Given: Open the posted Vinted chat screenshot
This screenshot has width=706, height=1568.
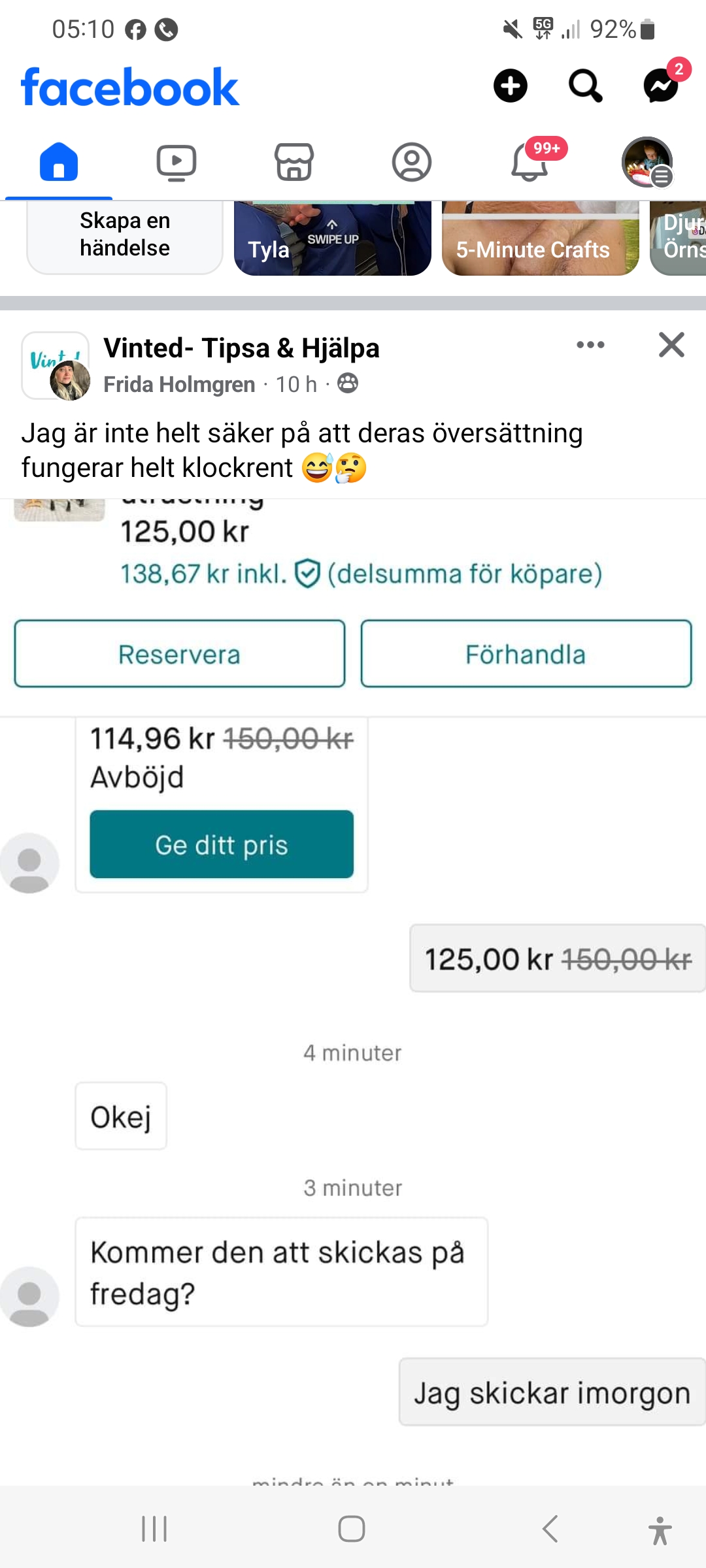Looking at the screenshot, I should pyautogui.click(x=353, y=980).
